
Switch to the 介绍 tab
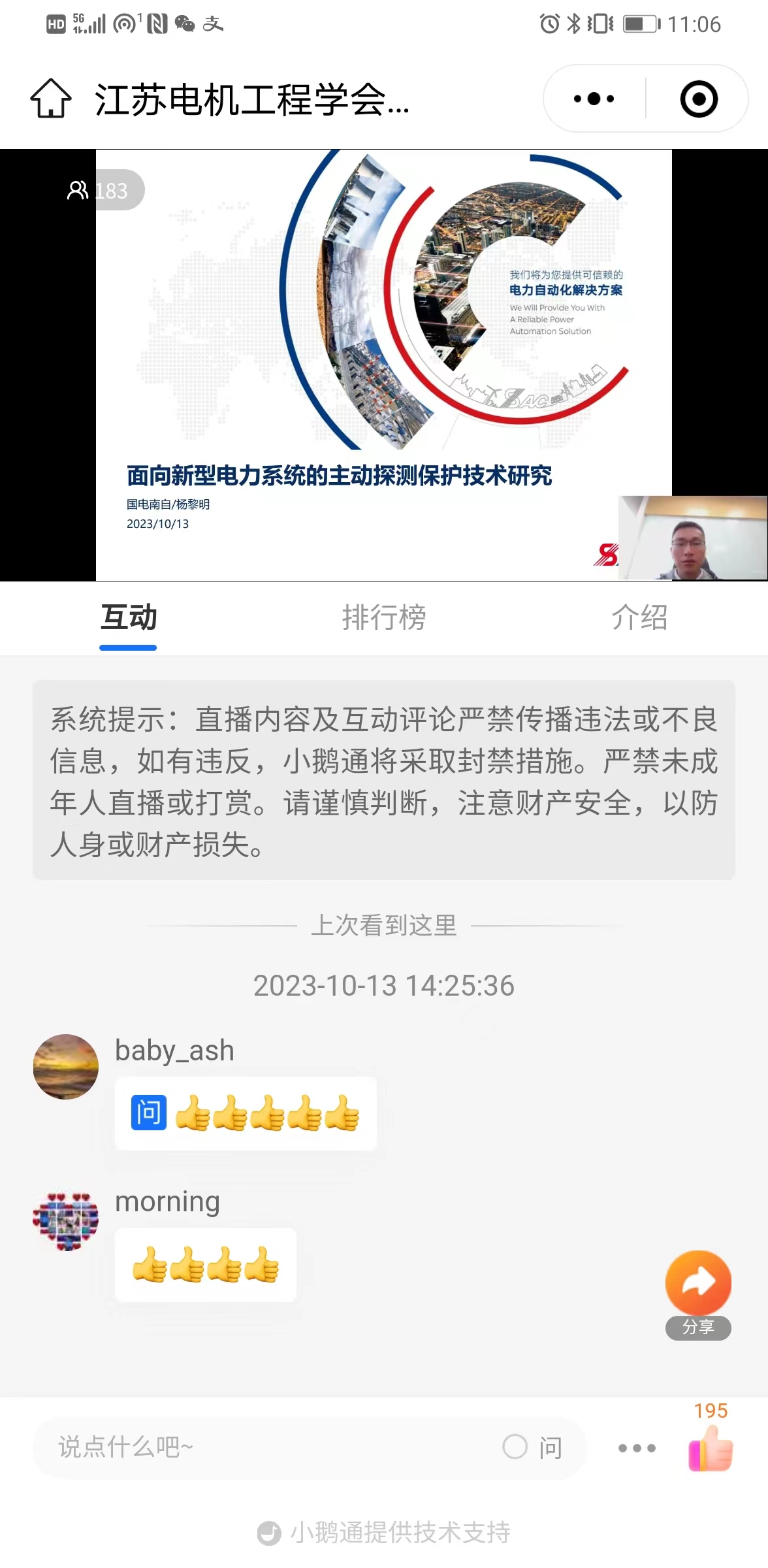click(x=639, y=617)
